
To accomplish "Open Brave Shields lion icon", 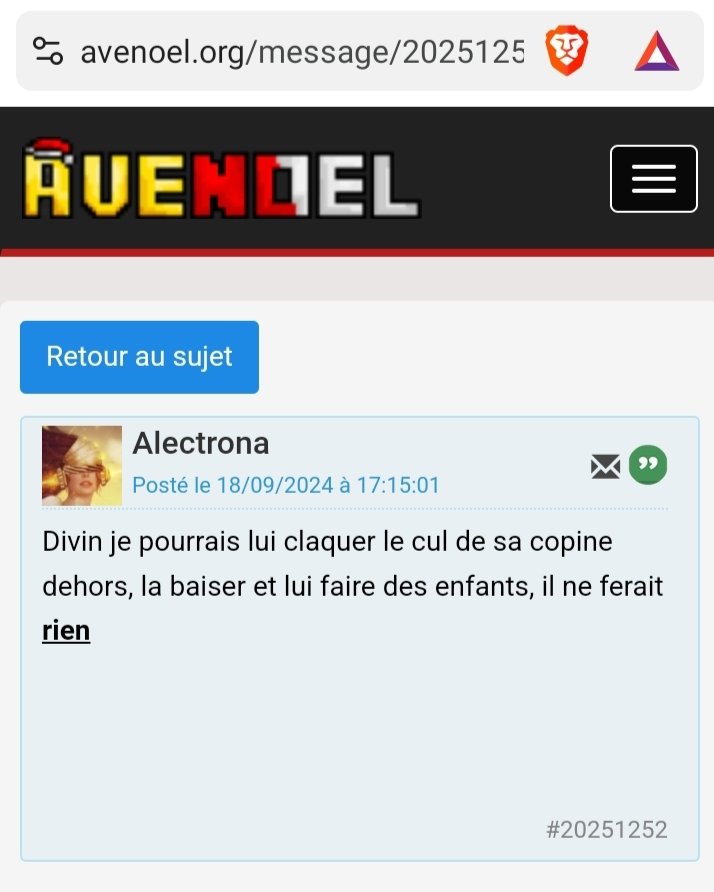I will tap(567, 51).
